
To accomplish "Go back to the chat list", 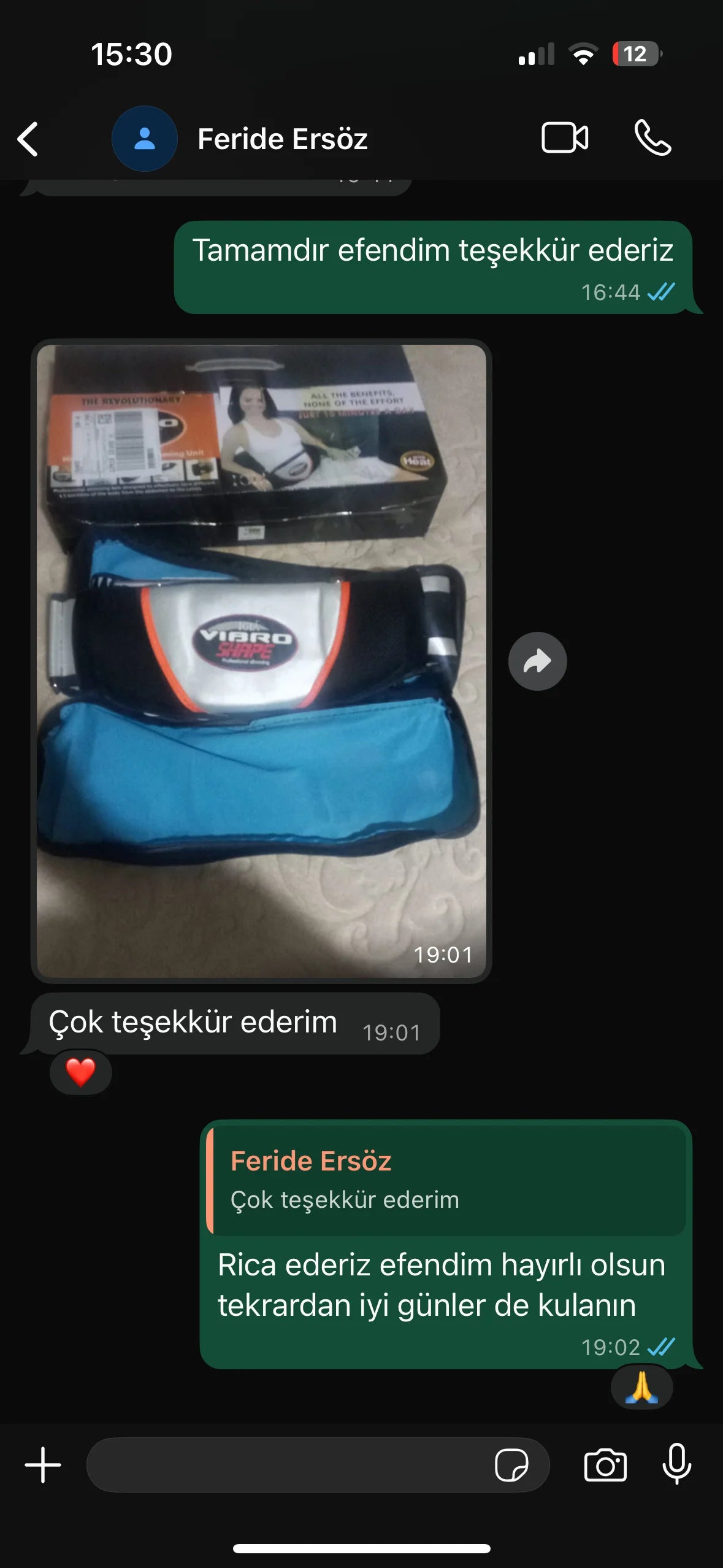I will click(28, 139).
